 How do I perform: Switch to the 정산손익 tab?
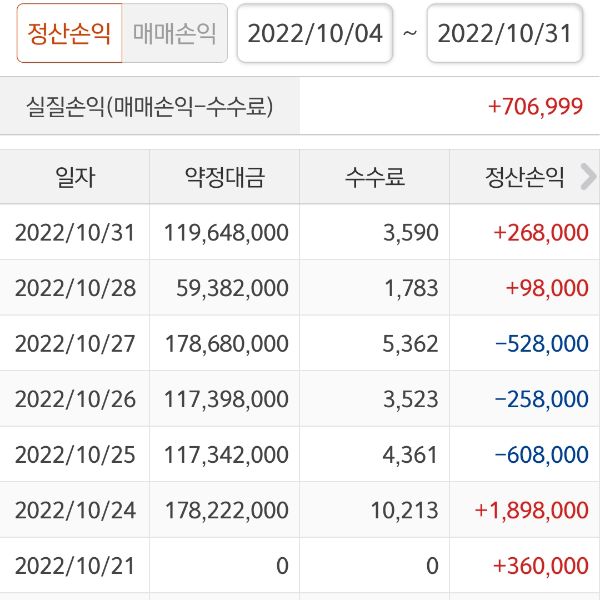coord(69,34)
